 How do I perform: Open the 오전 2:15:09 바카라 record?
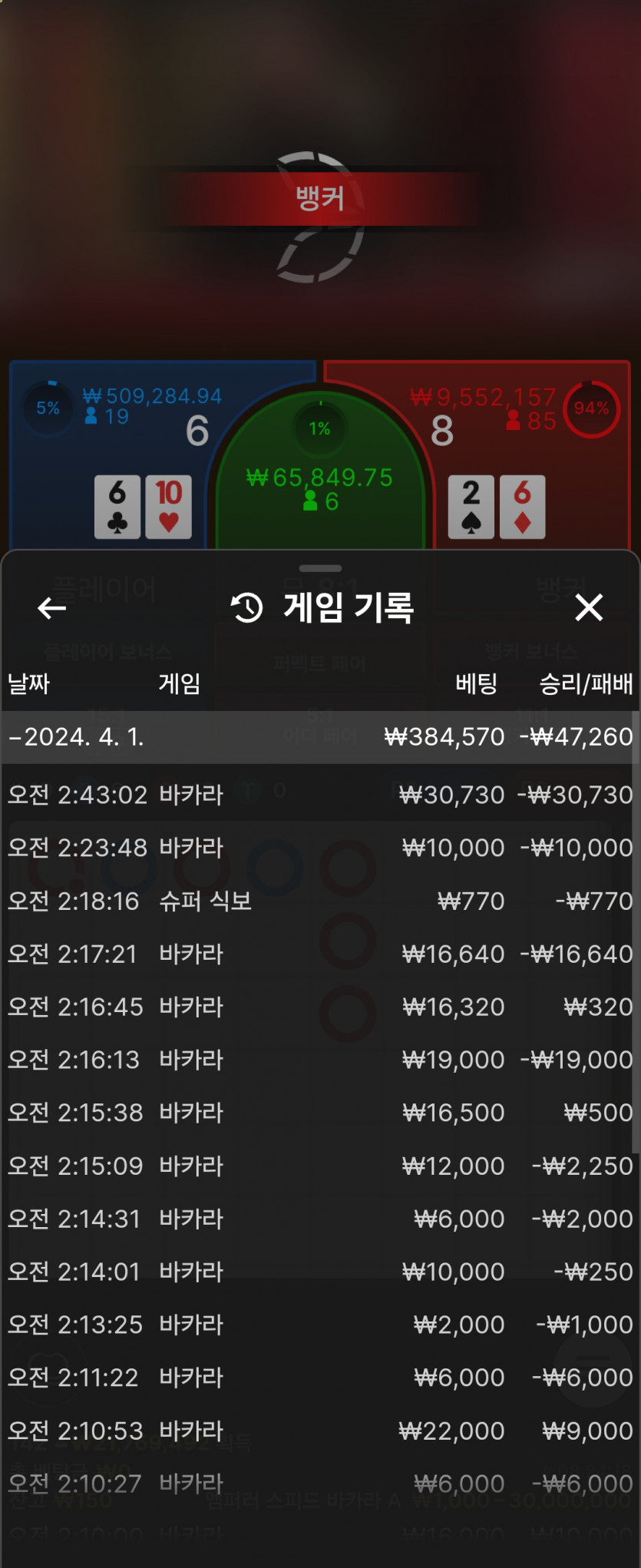click(x=319, y=1166)
